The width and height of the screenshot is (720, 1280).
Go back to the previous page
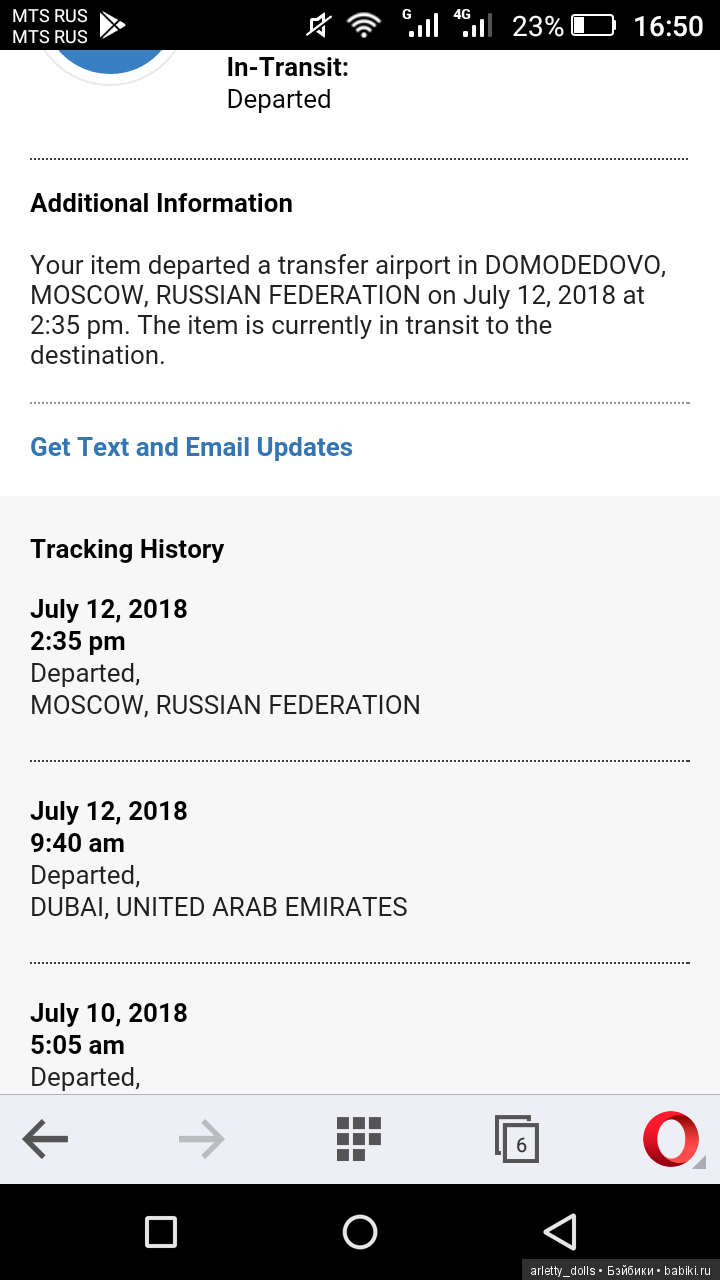pyautogui.click(x=46, y=1139)
